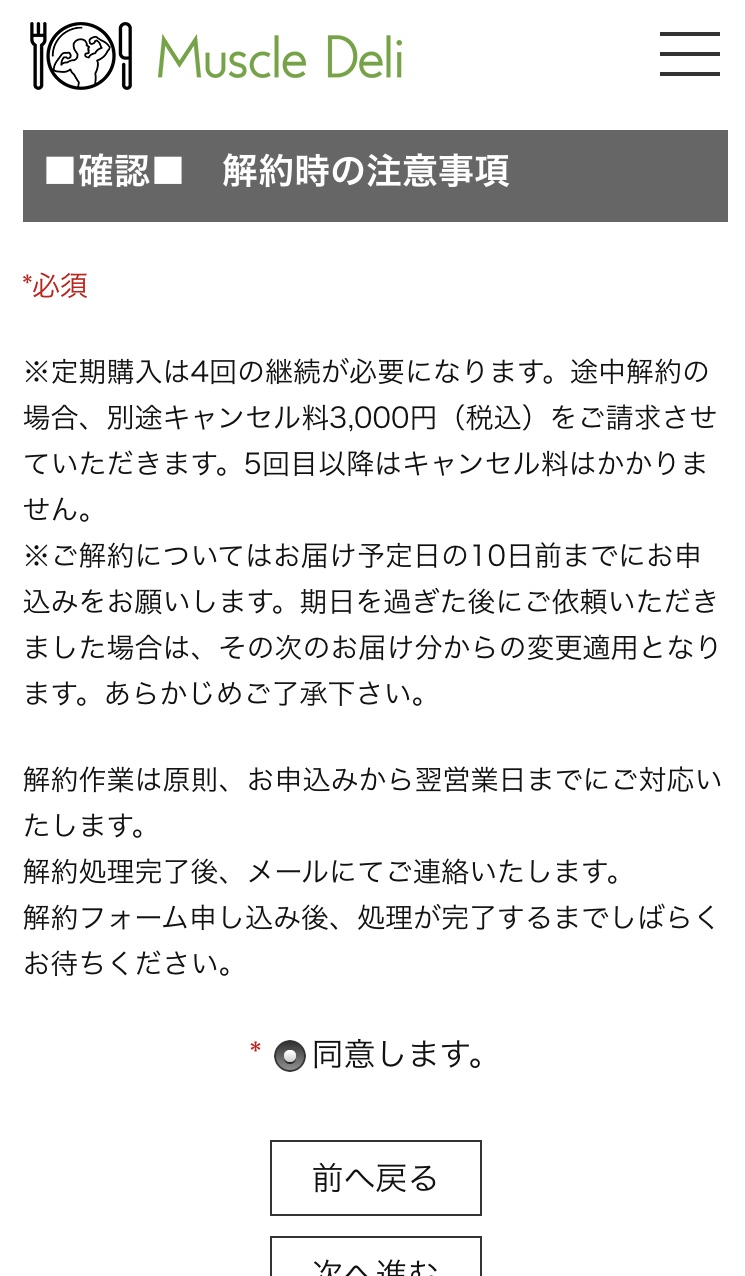
Task: Open the Muscle Deli home logo
Action: click(x=217, y=56)
